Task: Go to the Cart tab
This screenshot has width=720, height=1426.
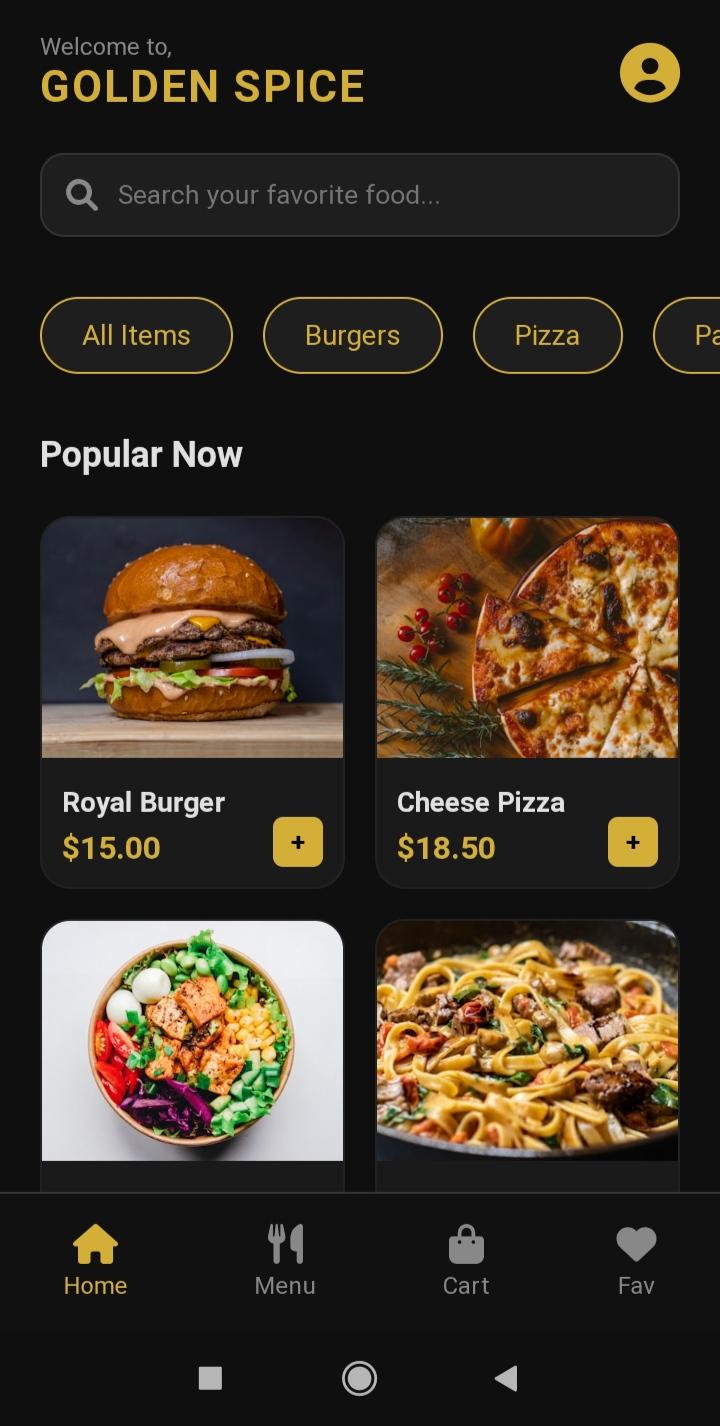Action: pyautogui.click(x=466, y=1260)
